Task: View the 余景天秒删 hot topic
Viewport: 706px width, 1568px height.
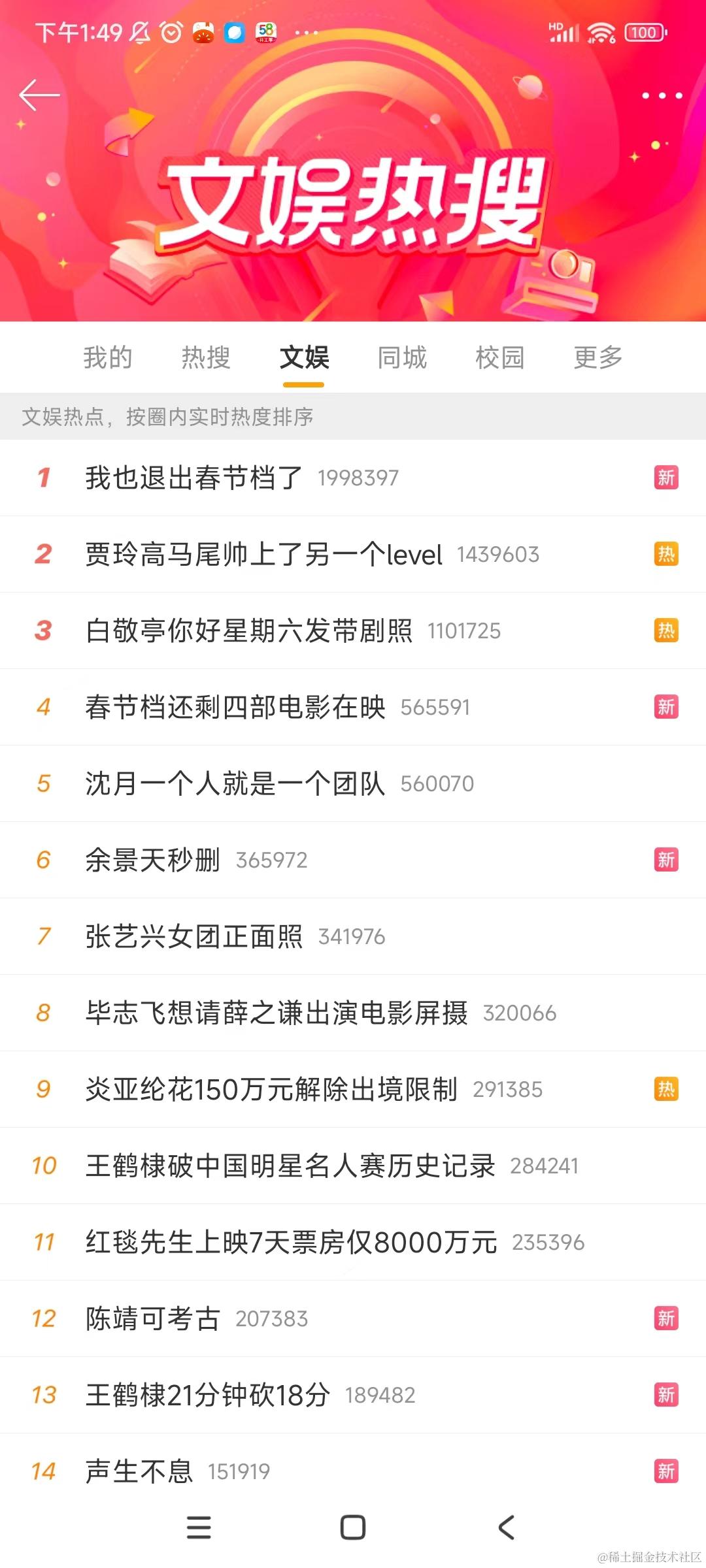Action: pyautogui.click(x=153, y=860)
